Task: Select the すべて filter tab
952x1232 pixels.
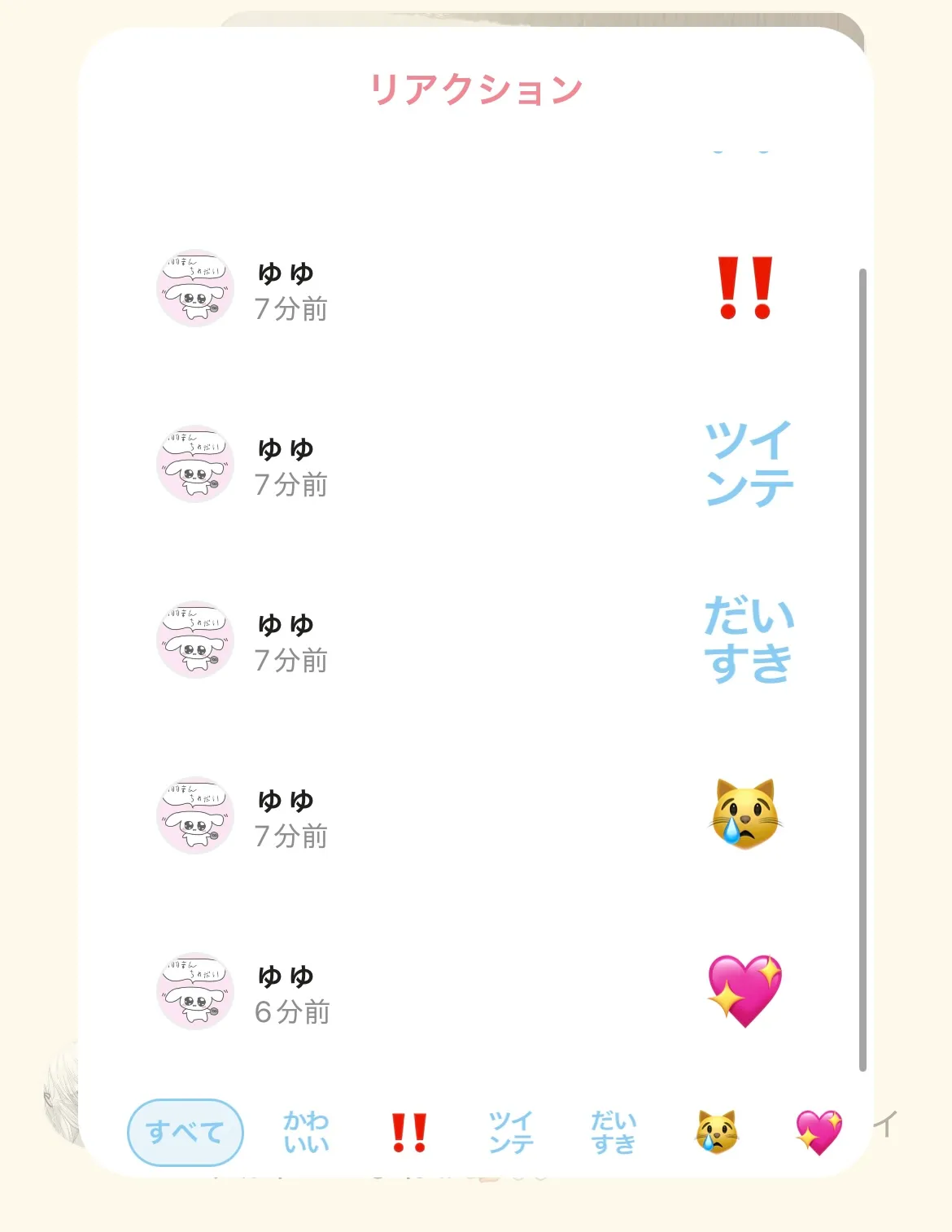Action: click(185, 1132)
